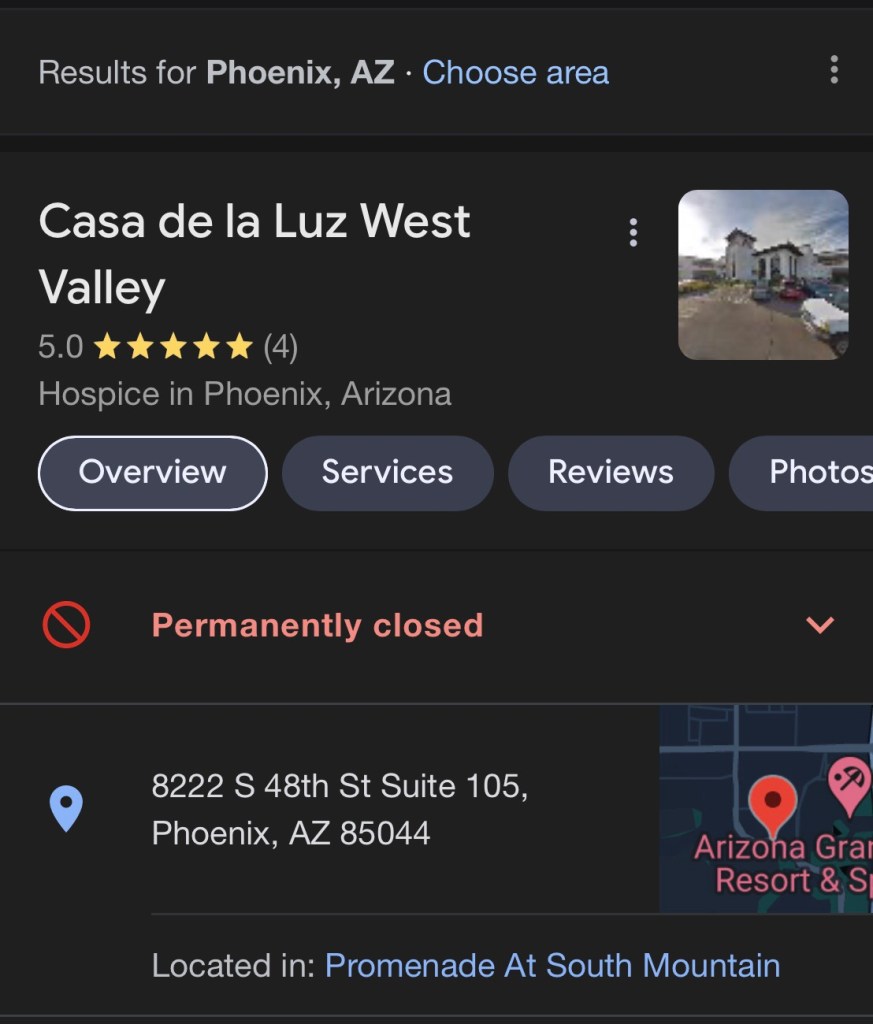Open the Promenade At South Mountain link
The height and width of the screenshot is (1024, 873).
pyautogui.click(x=552, y=966)
